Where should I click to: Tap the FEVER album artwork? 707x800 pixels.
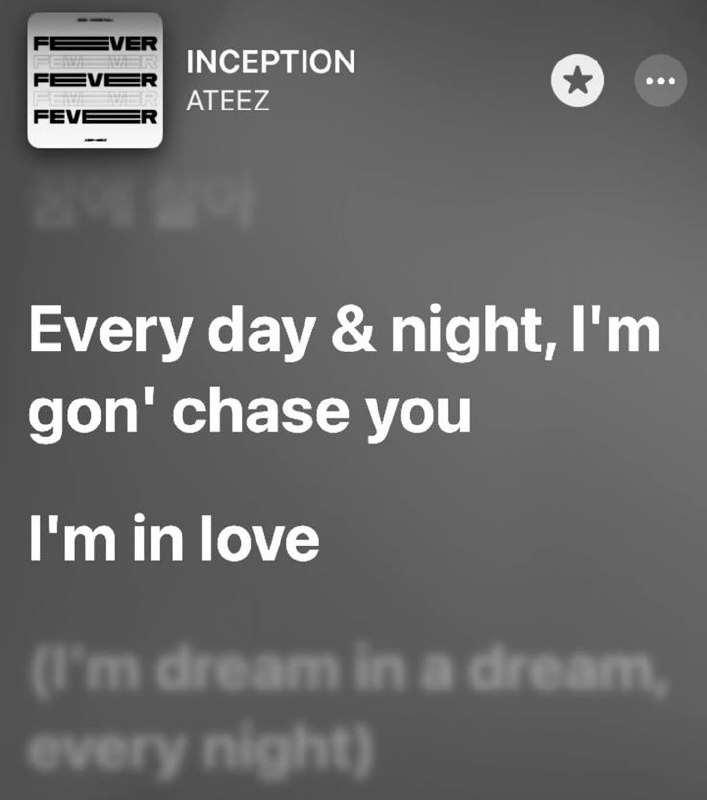(x=95, y=81)
